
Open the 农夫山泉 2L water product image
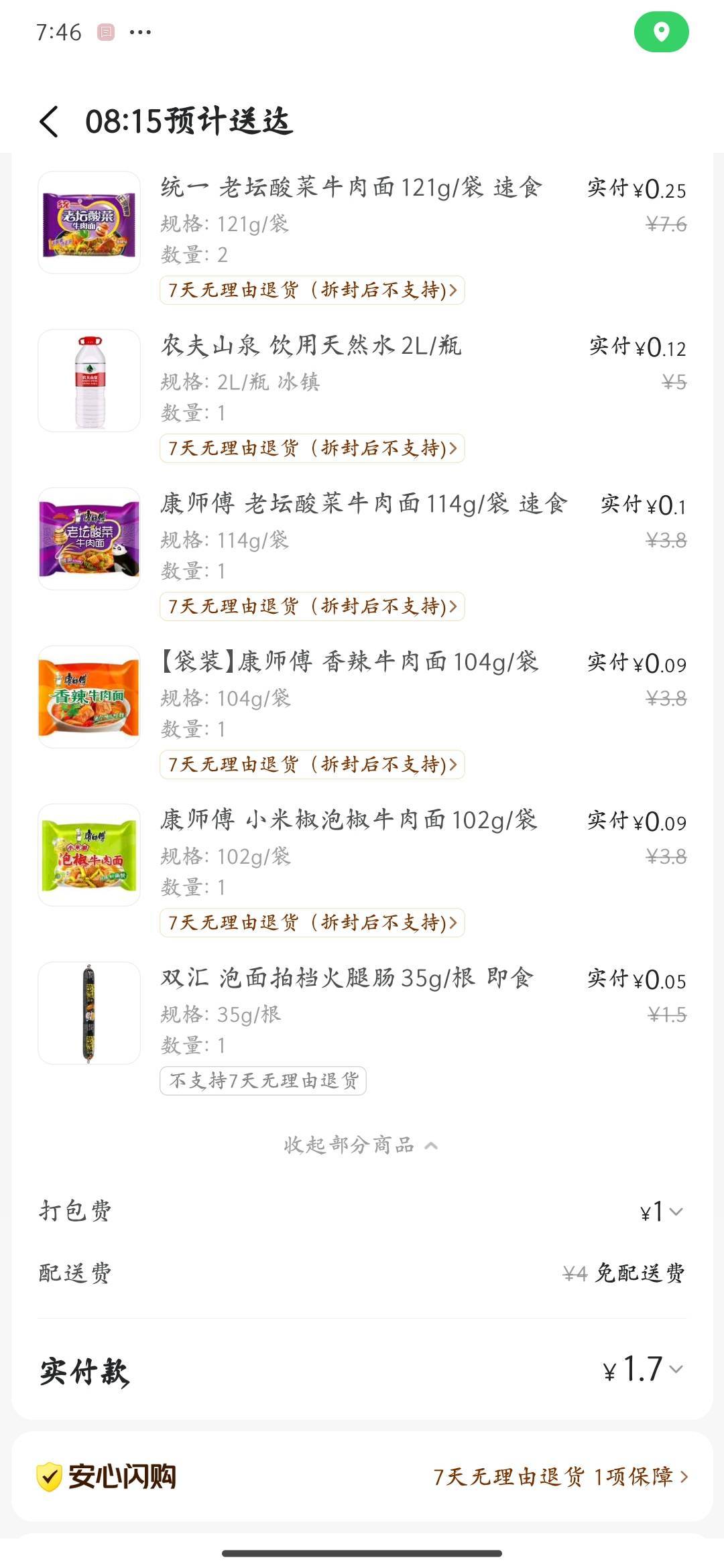tap(89, 381)
